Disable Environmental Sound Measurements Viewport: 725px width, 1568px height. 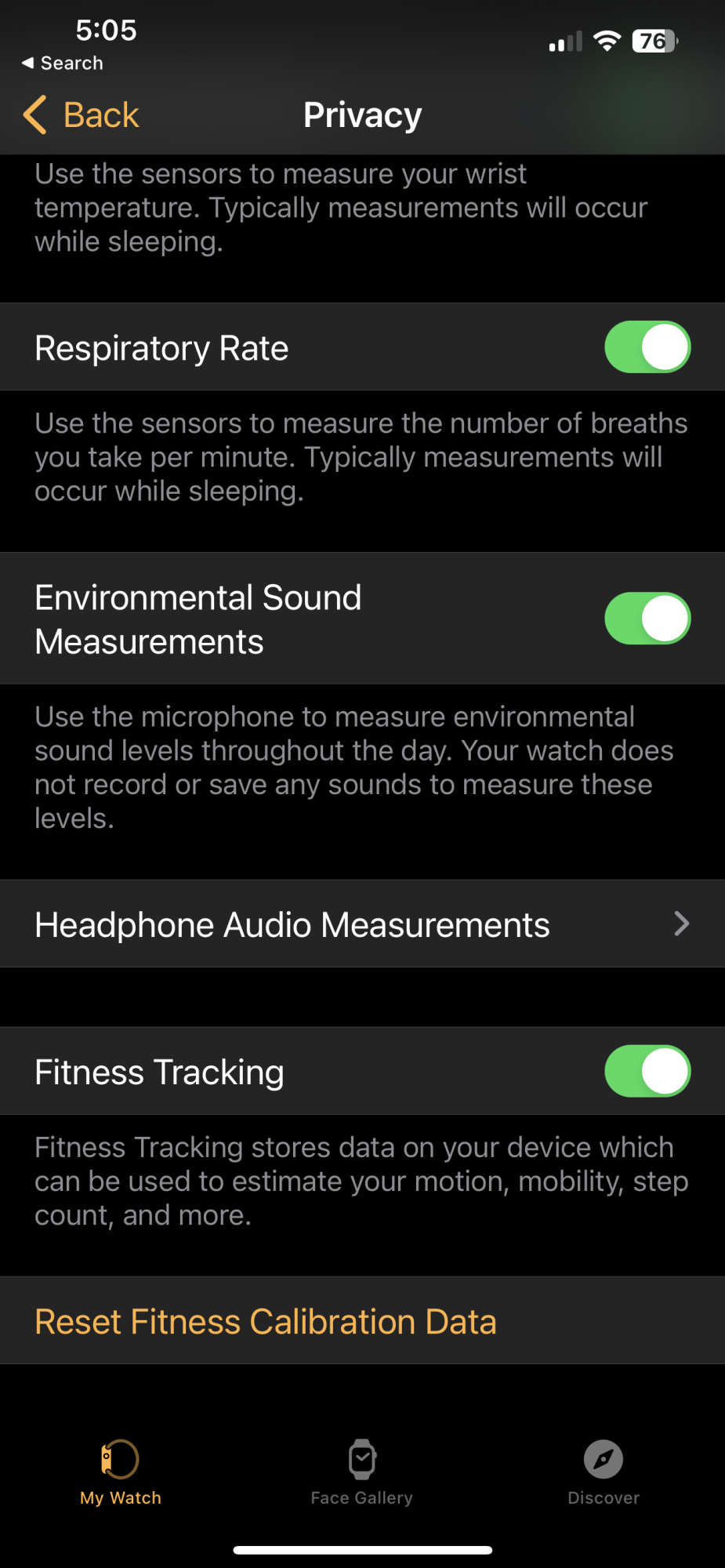pyautogui.click(x=647, y=619)
